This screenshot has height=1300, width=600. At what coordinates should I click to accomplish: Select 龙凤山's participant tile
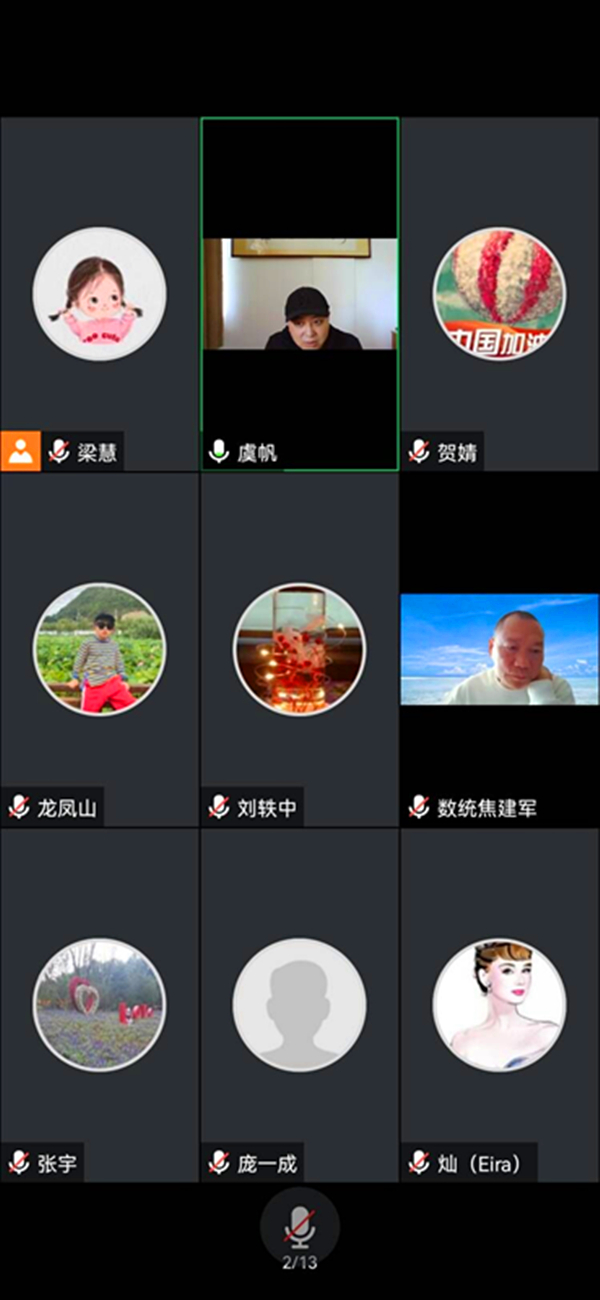[99, 648]
